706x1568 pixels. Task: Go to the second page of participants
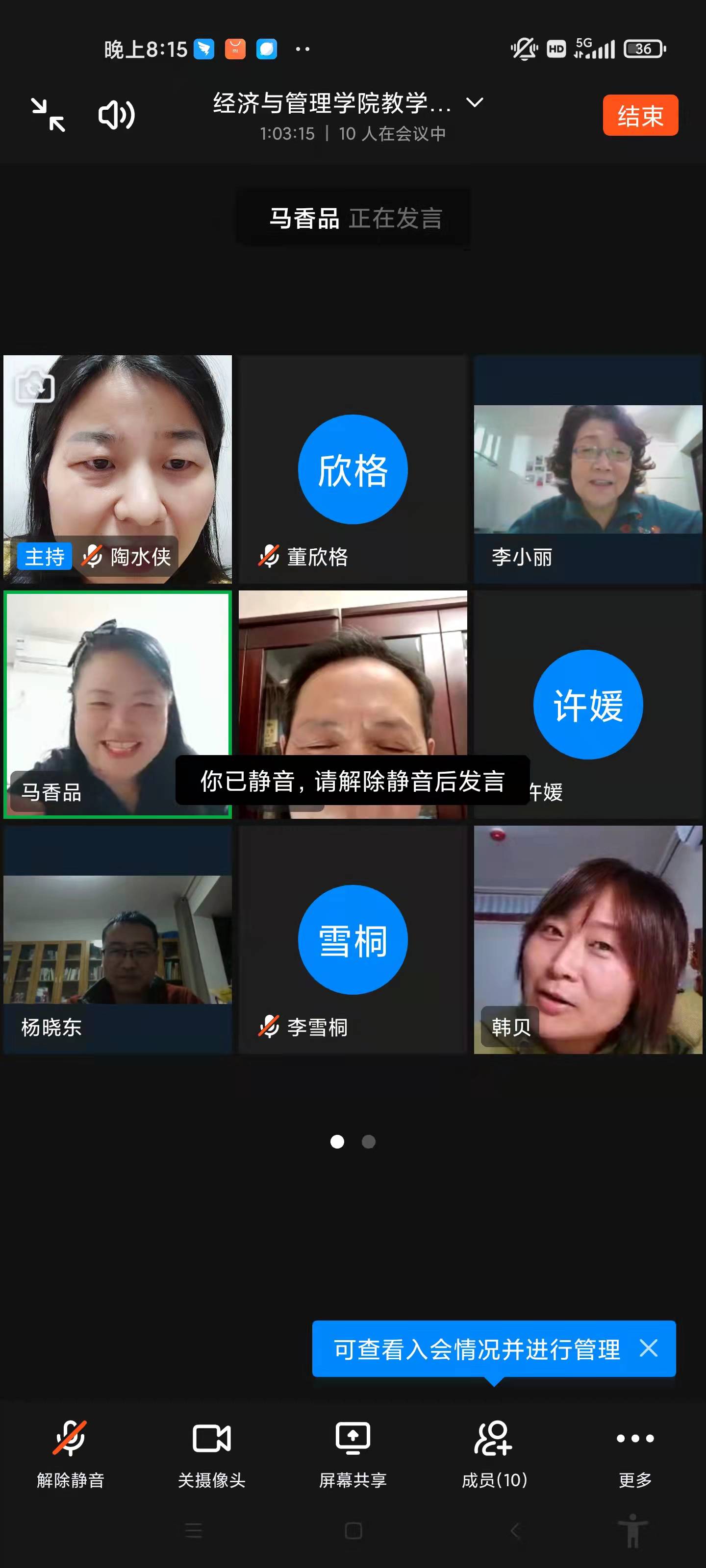pyautogui.click(x=369, y=1142)
